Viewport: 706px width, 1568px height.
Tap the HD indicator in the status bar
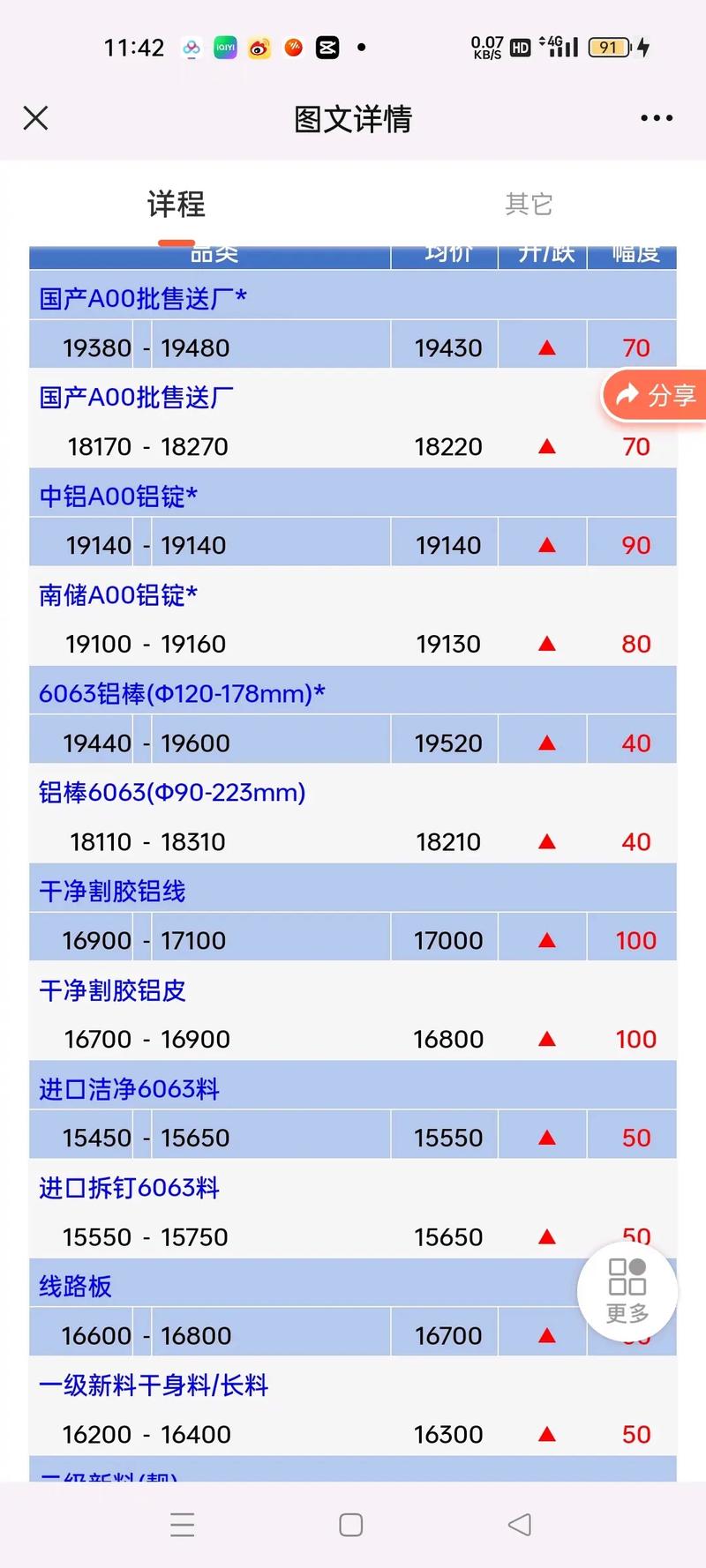click(x=519, y=48)
